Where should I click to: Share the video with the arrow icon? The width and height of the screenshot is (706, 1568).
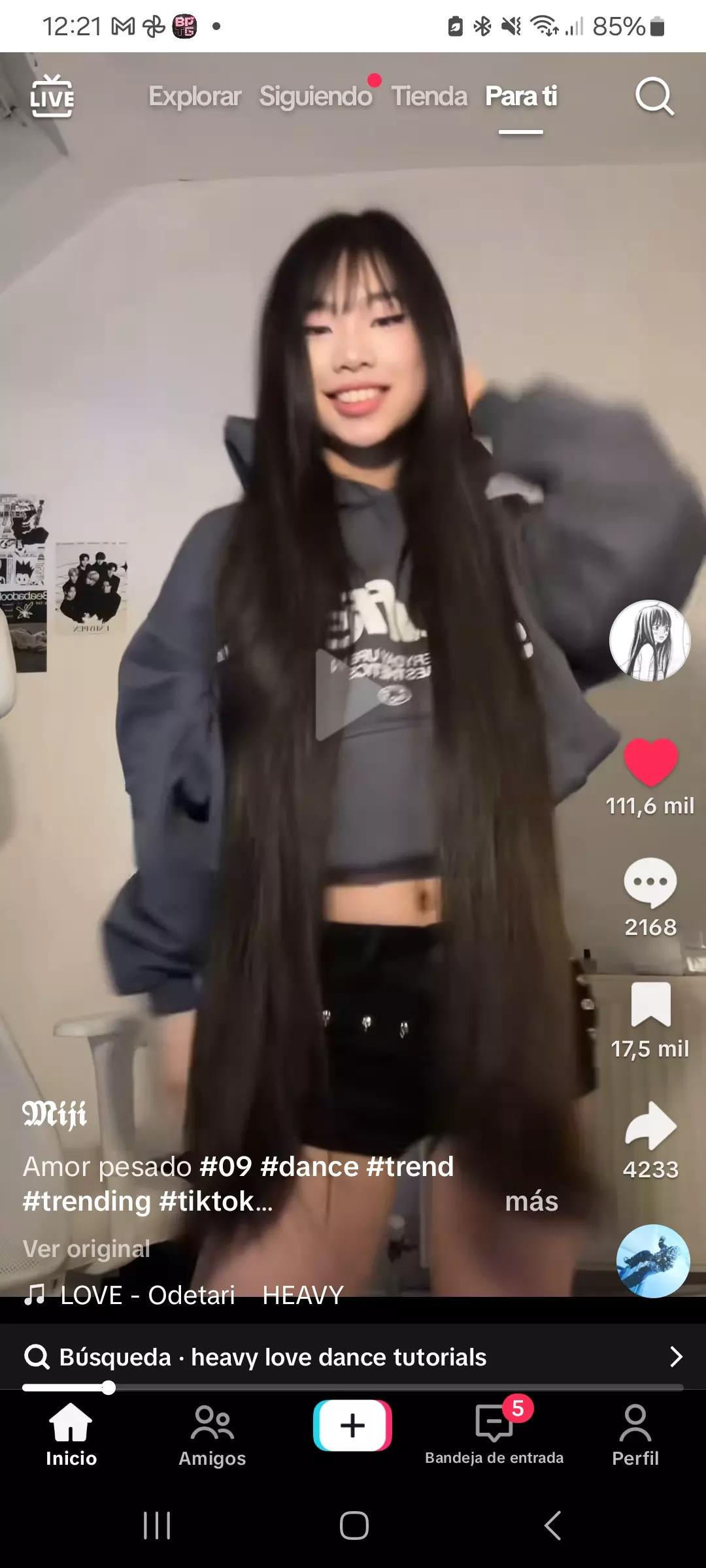click(x=650, y=1126)
